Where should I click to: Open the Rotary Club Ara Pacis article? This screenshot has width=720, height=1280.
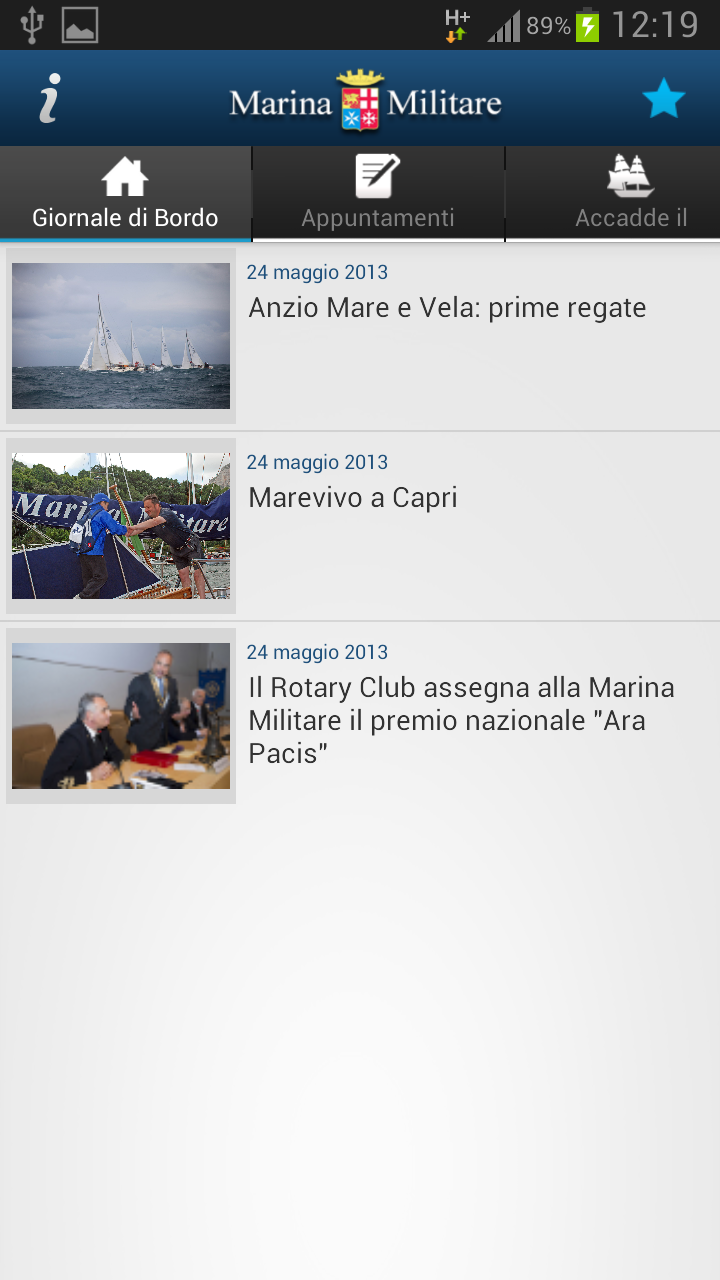coord(461,720)
